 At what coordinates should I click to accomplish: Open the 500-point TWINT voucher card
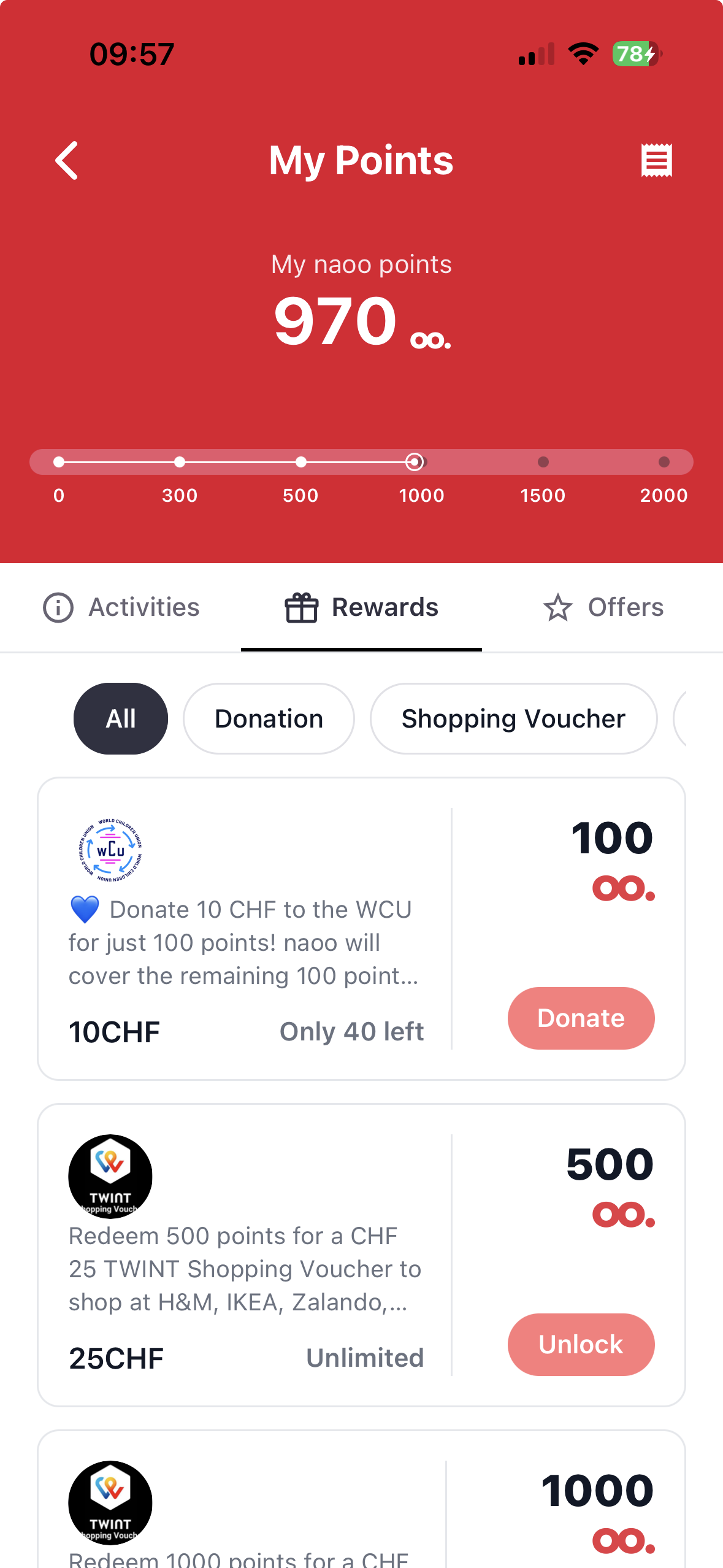(245, 1270)
